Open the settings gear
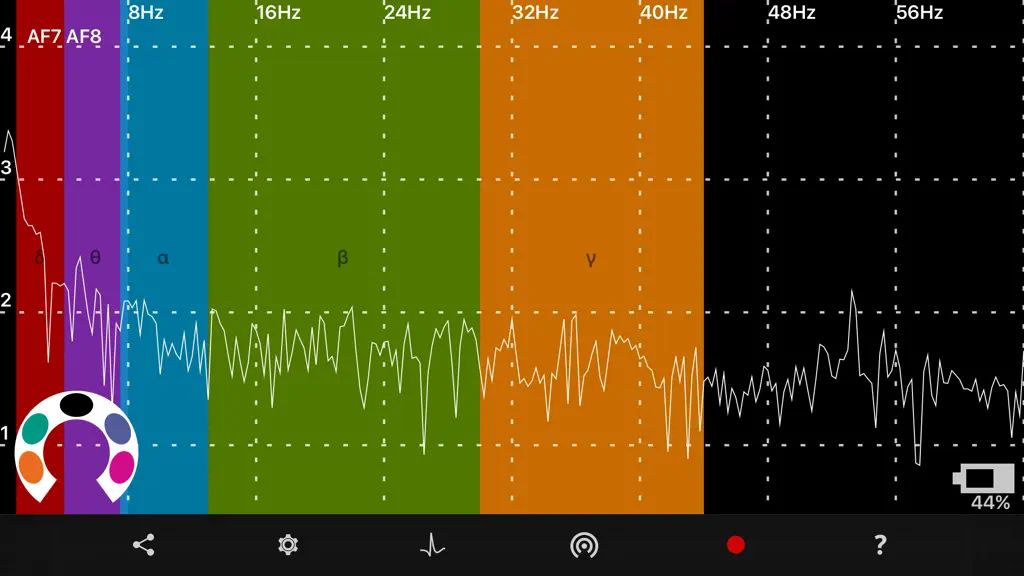 click(288, 545)
